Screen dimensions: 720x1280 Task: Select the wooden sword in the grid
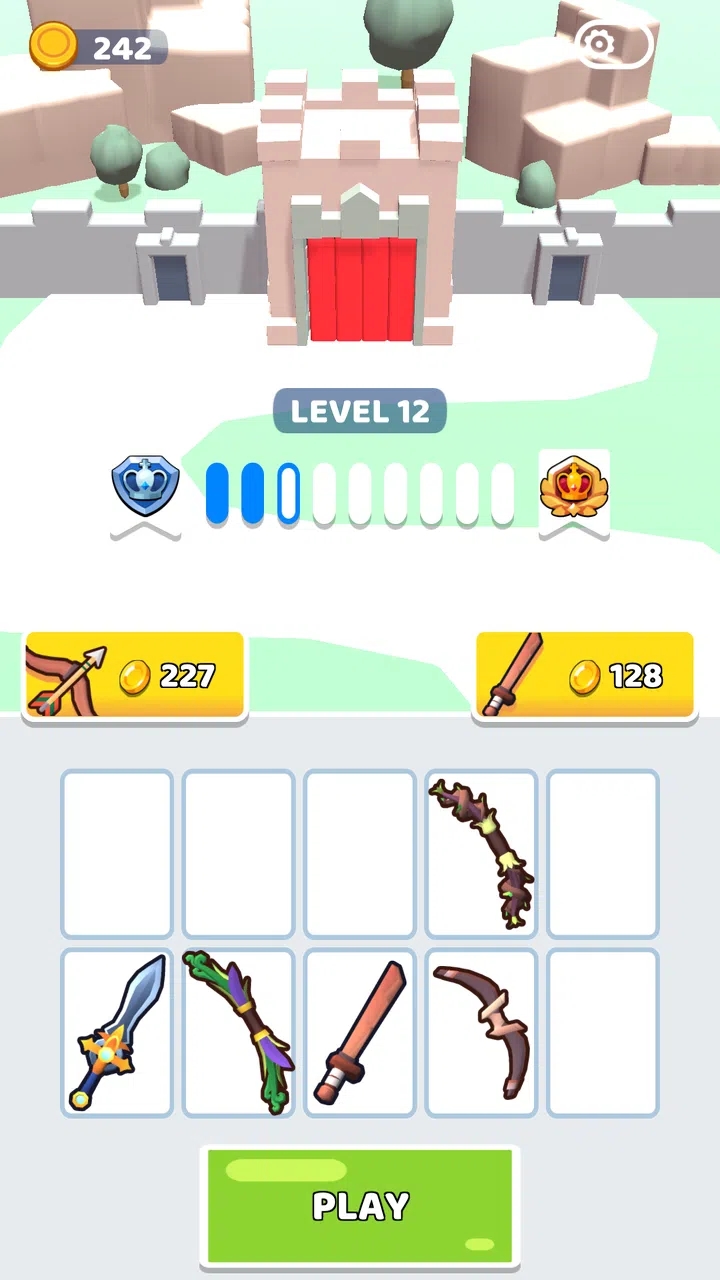tap(360, 1032)
